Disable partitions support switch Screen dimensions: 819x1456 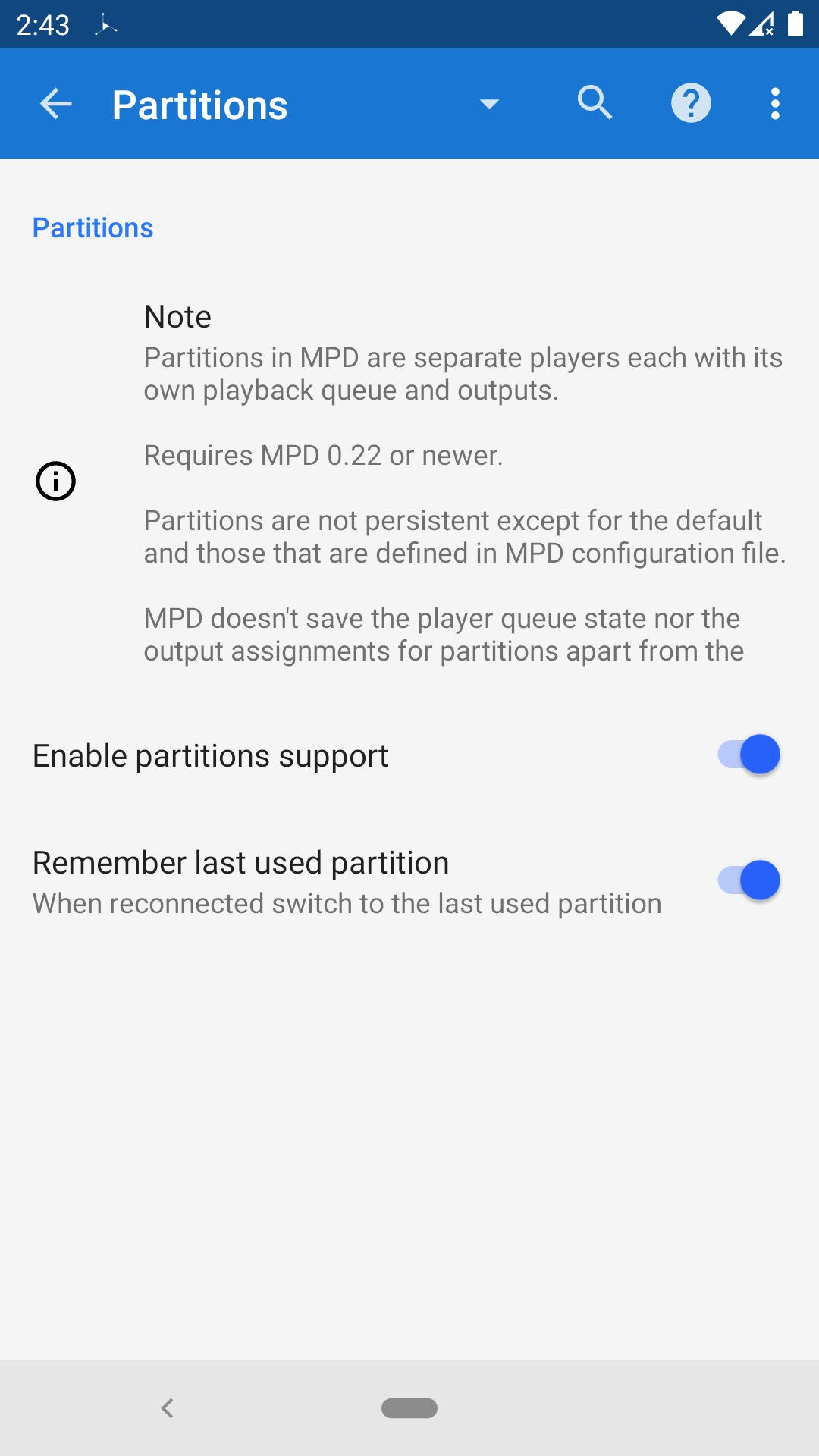click(x=748, y=755)
